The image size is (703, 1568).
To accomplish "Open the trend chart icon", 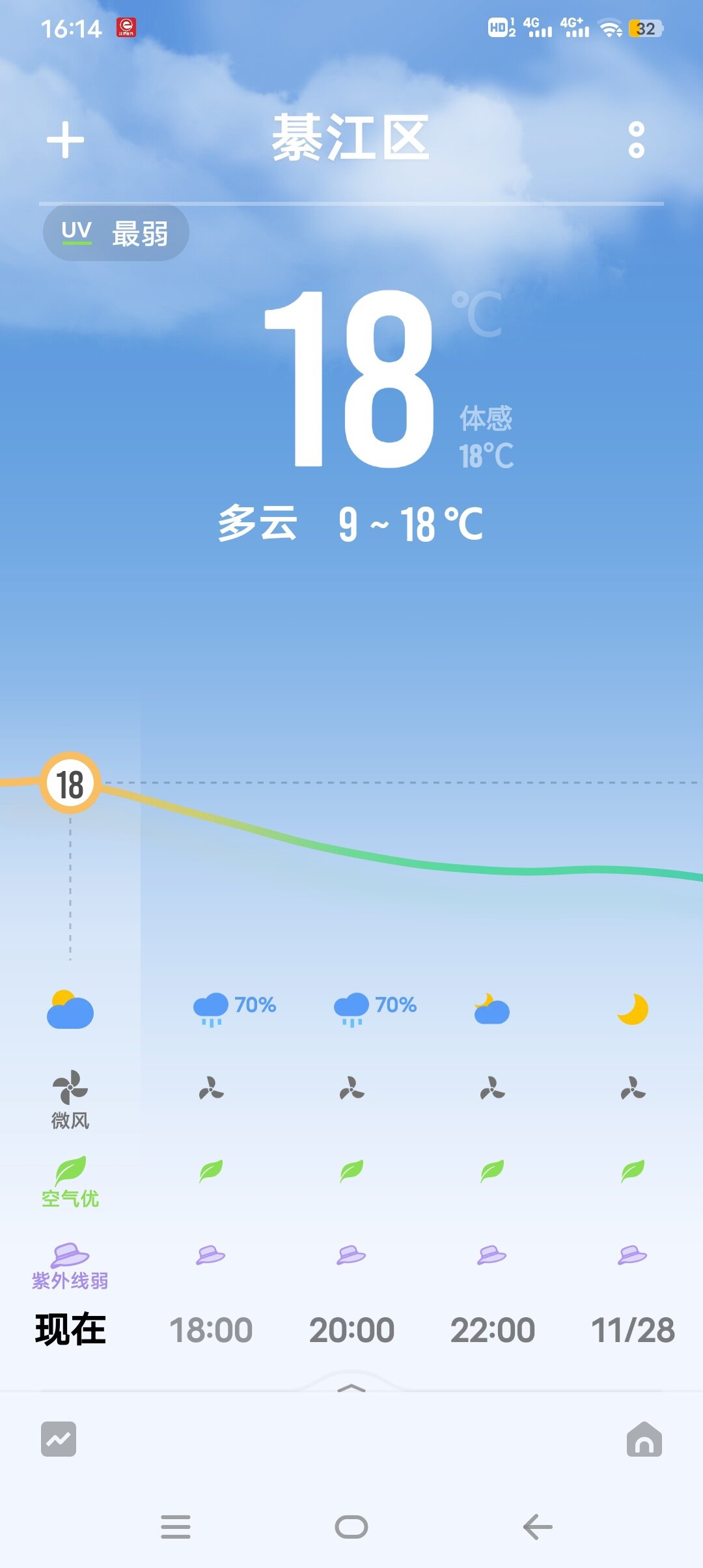I will [x=59, y=1439].
